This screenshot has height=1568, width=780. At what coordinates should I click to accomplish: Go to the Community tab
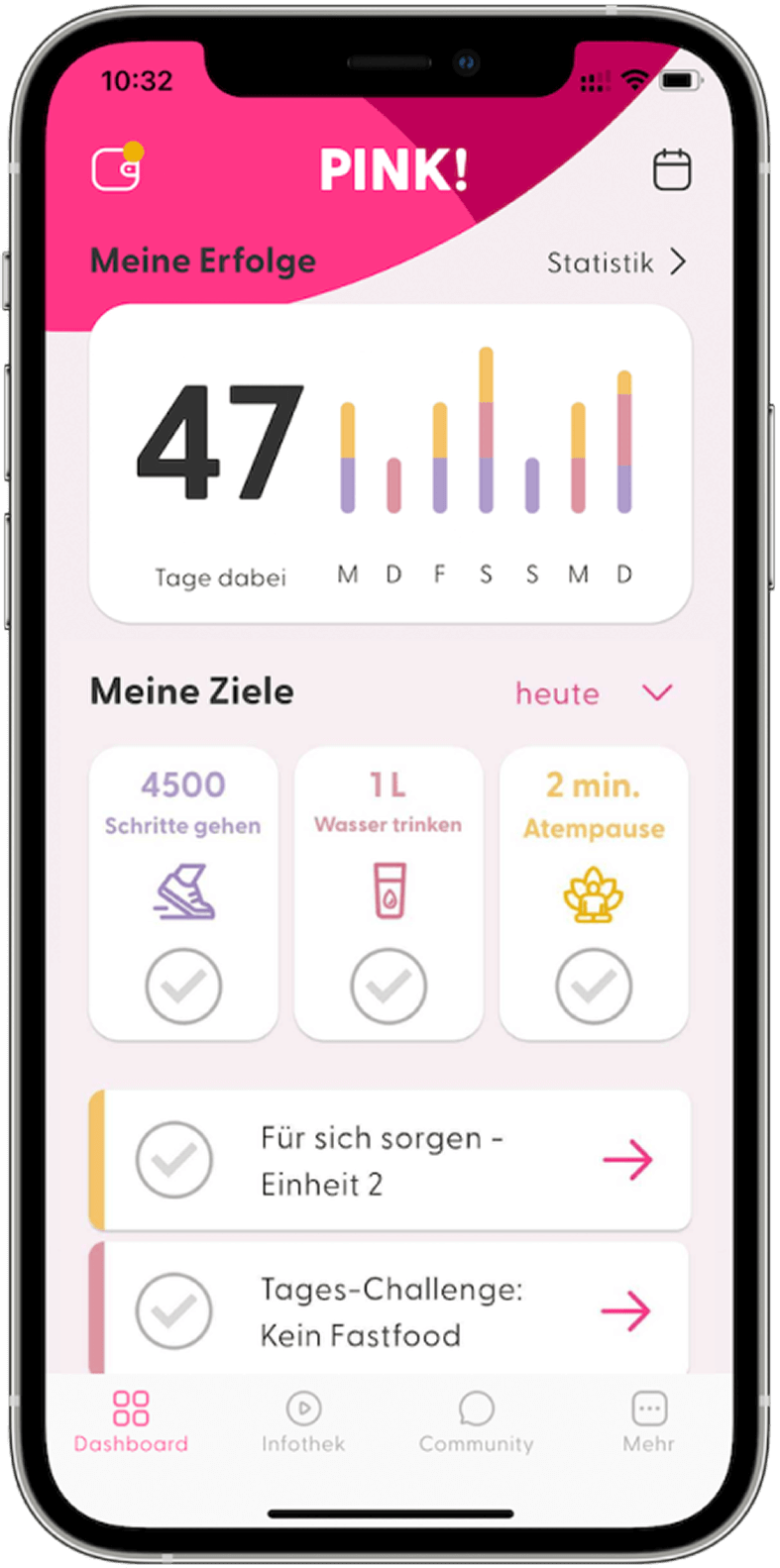(x=476, y=1421)
